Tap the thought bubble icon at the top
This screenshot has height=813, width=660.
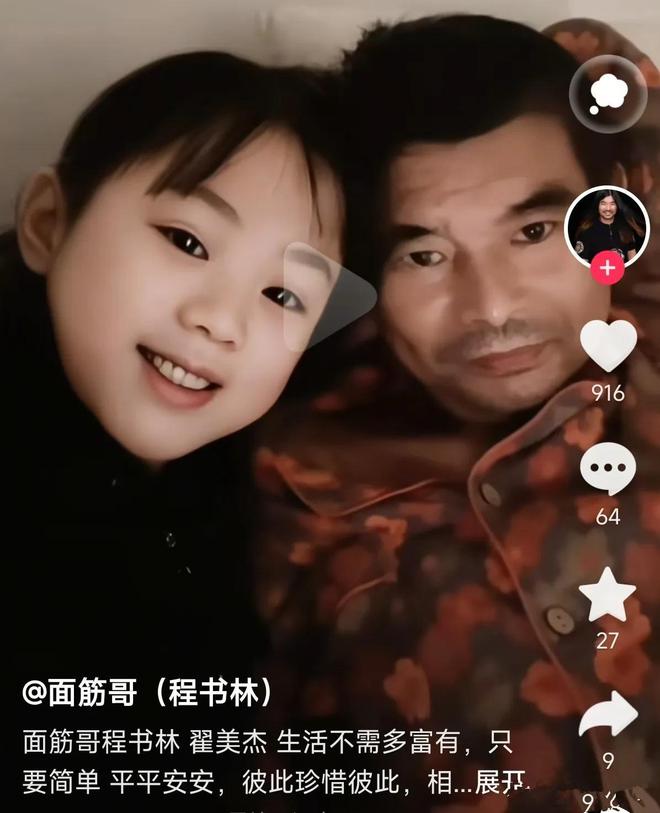pos(607,93)
